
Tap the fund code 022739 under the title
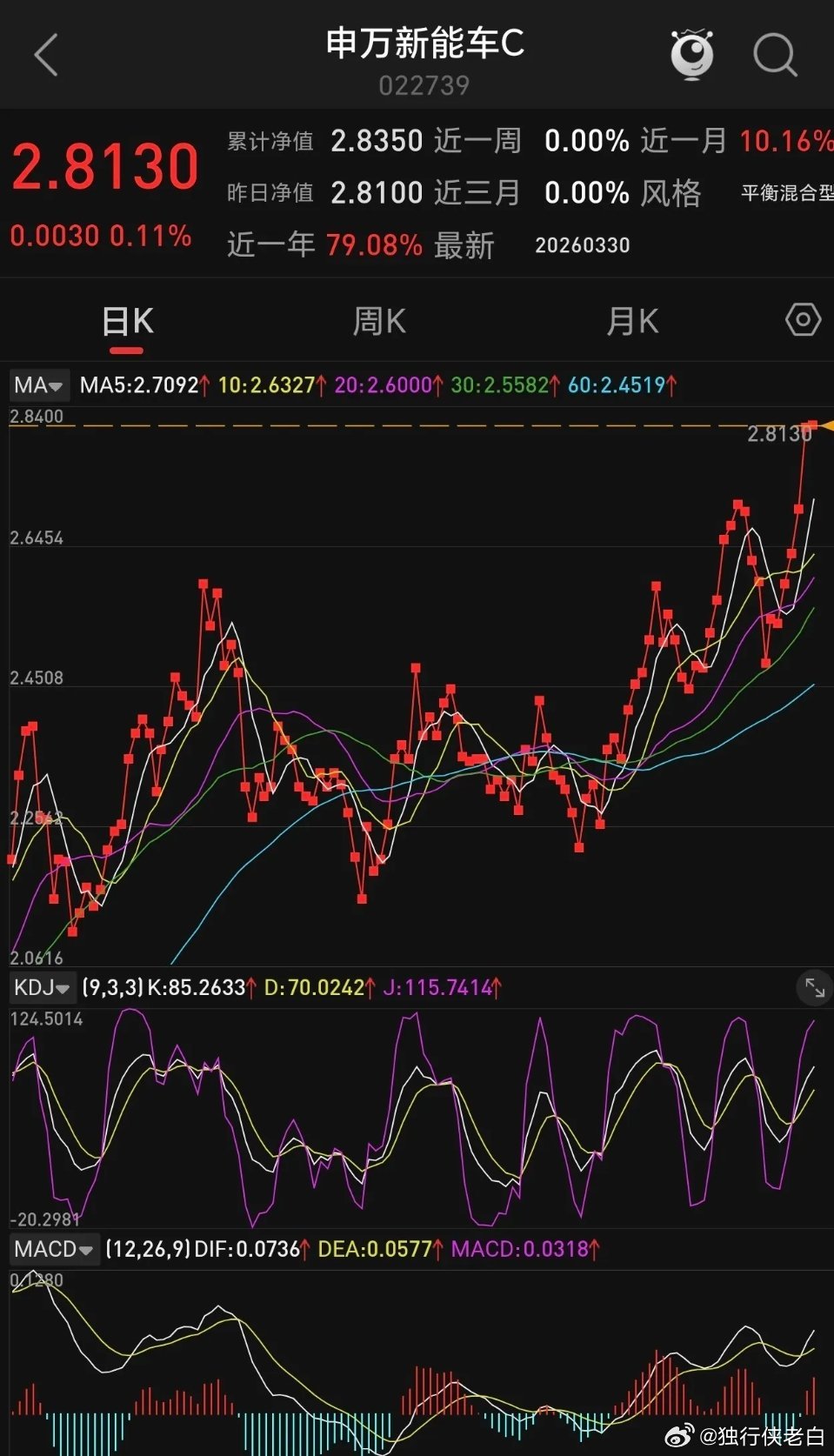tap(425, 84)
